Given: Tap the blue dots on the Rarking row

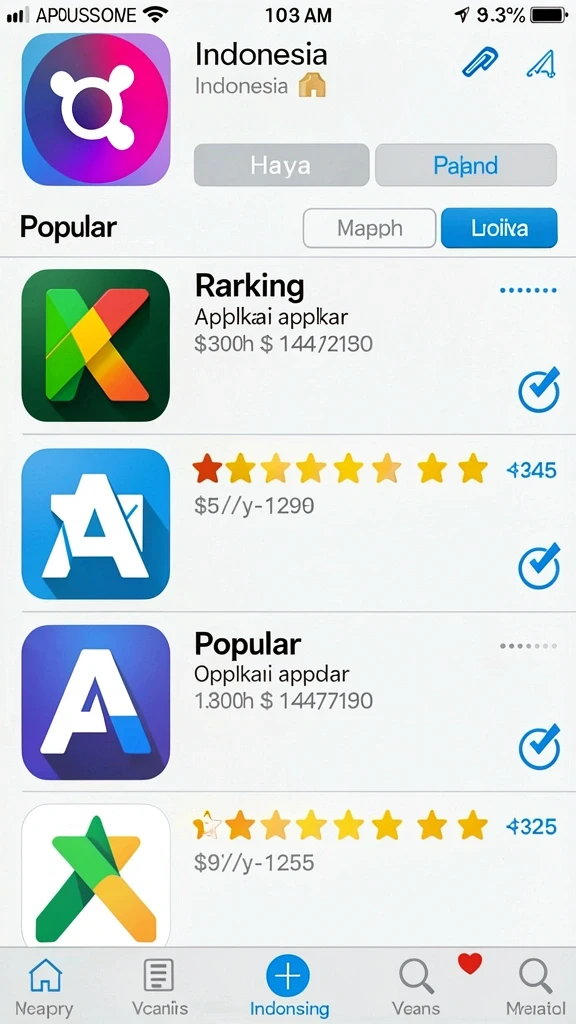Looking at the screenshot, I should pyautogui.click(x=528, y=290).
